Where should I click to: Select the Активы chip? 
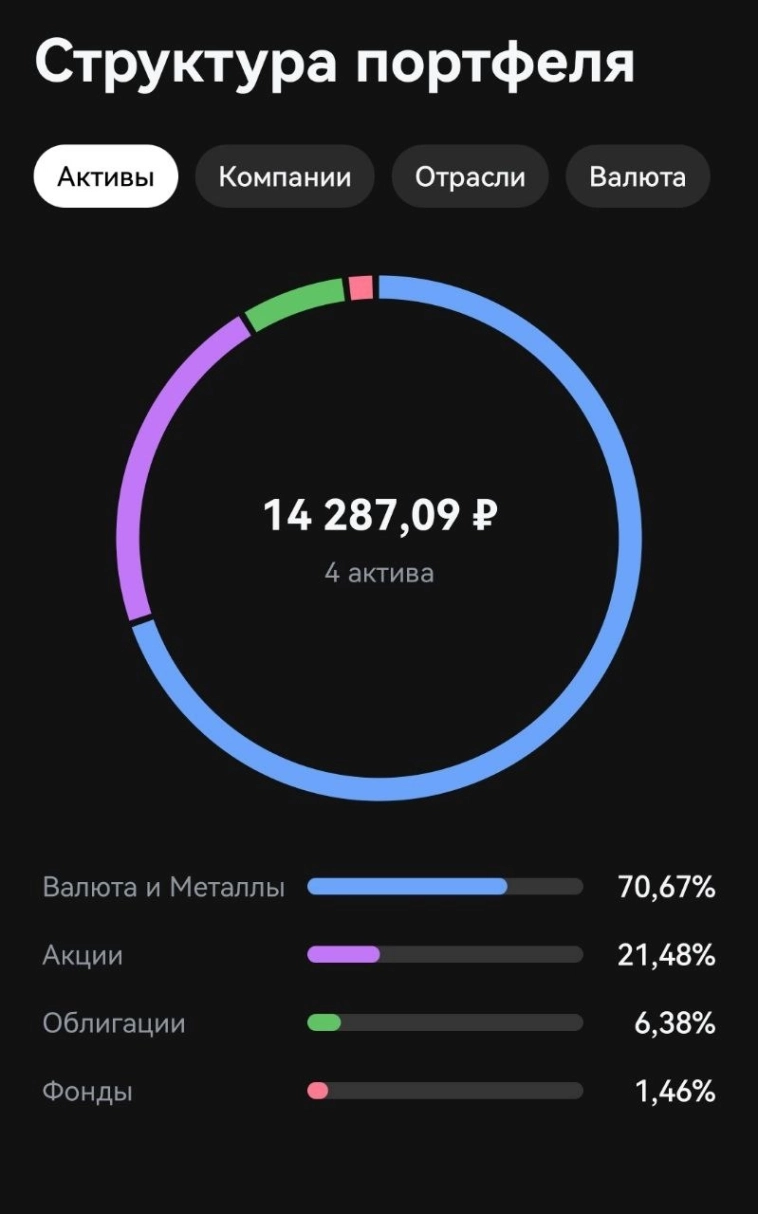[106, 177]
